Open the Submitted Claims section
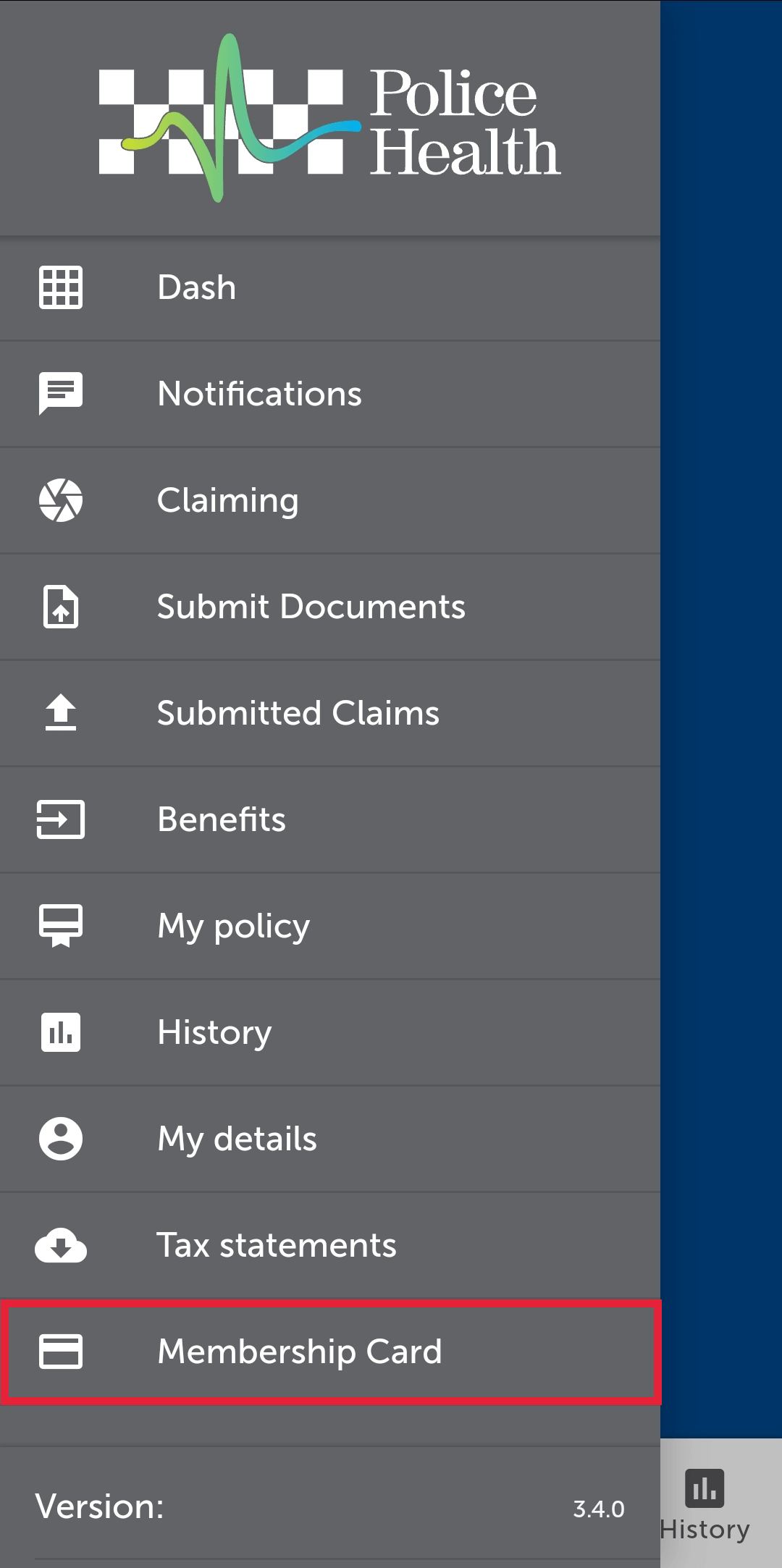The height and width of the screenshot is (1568, 782). (298, 713)
